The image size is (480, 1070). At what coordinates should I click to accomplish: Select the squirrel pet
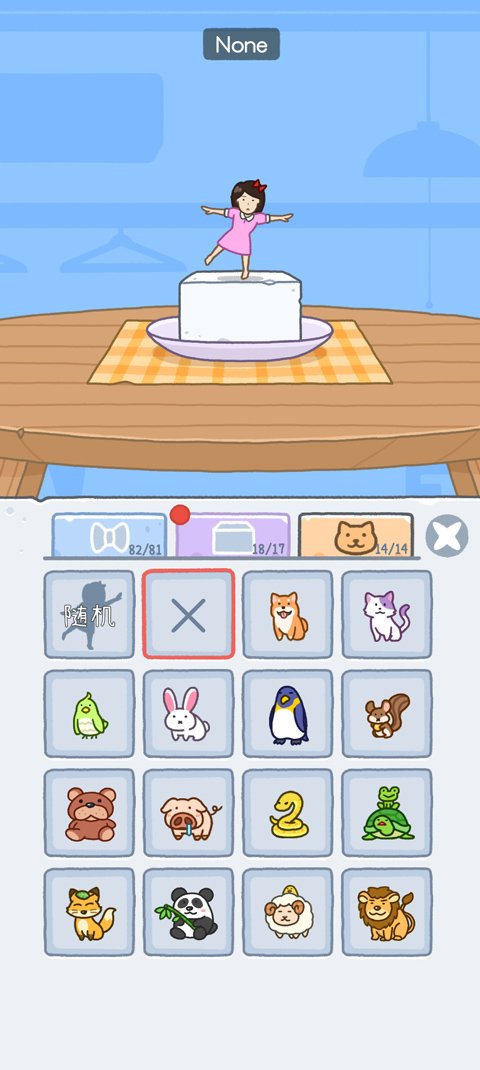tap(386, 713)
